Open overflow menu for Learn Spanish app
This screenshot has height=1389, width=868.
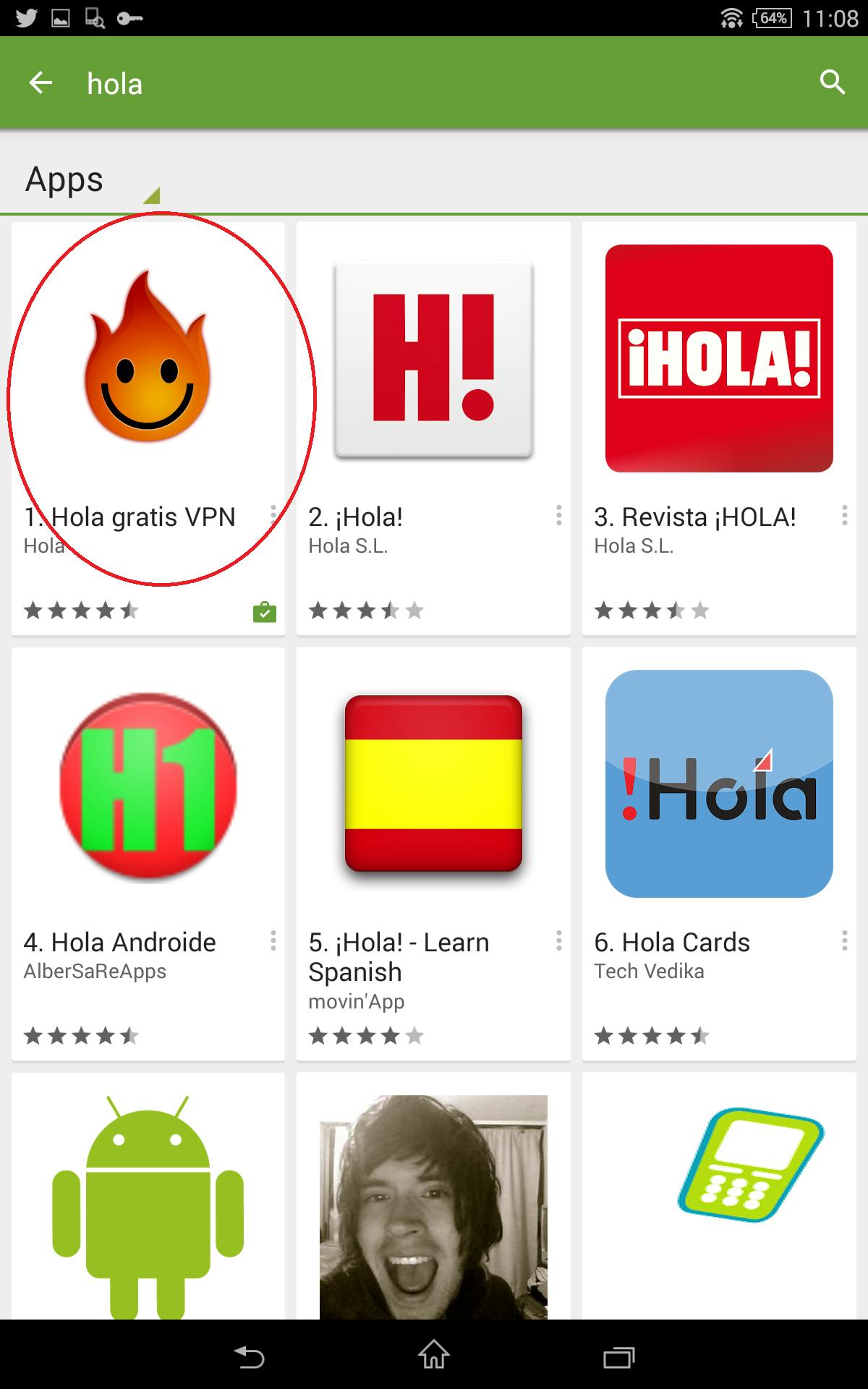click(x=558, y=940)
